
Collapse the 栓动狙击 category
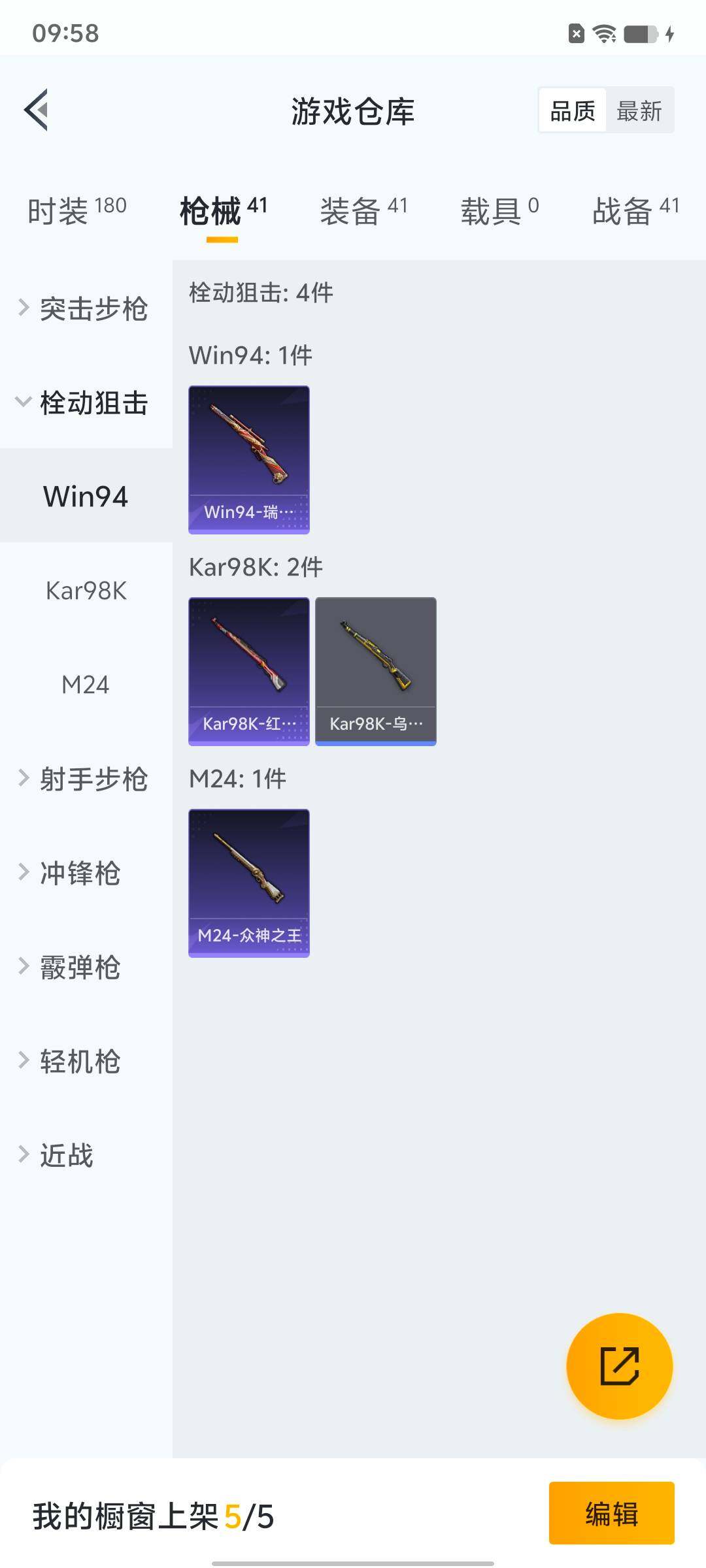(85, 402)
